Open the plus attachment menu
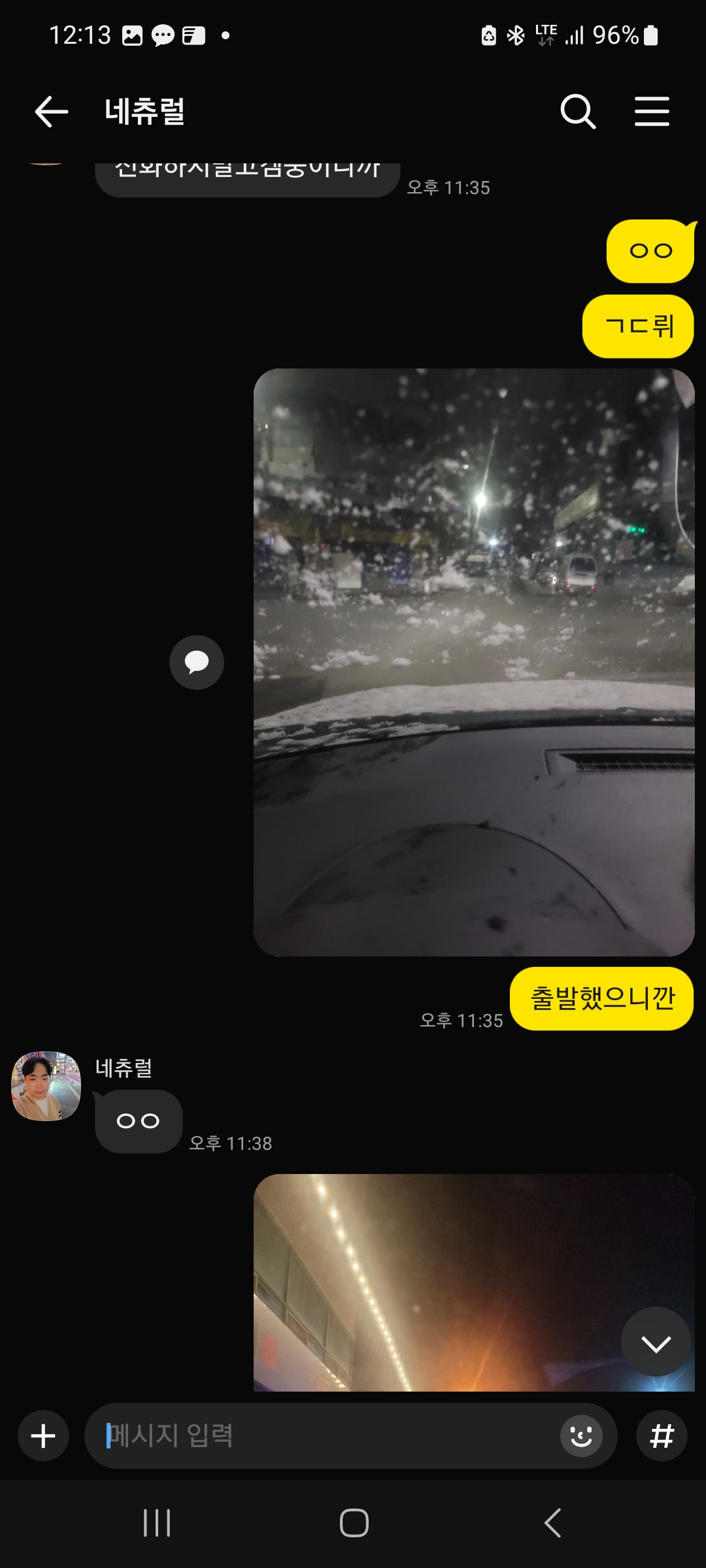Viewport: 706px width, 1568px height. coord(43,1436)
